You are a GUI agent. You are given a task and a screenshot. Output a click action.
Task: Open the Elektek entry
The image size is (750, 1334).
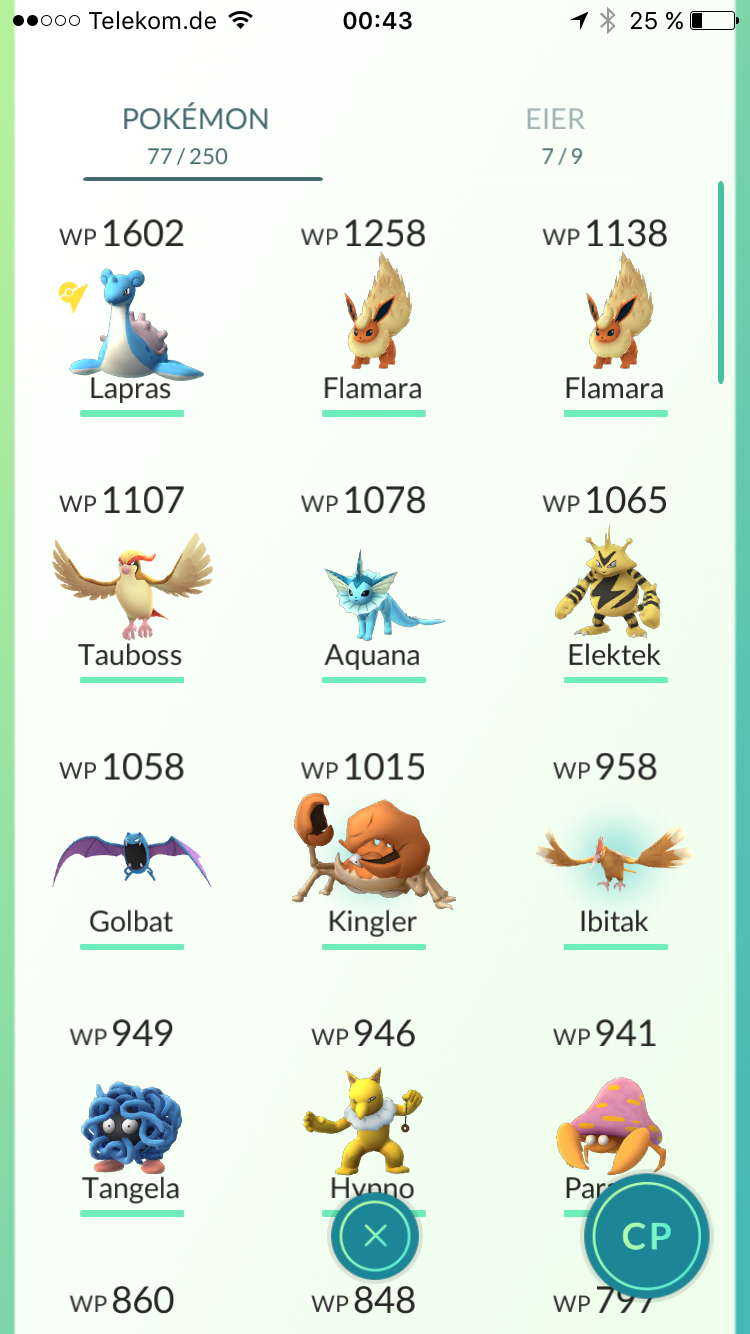pyautogui.click(x=614, y=592)
